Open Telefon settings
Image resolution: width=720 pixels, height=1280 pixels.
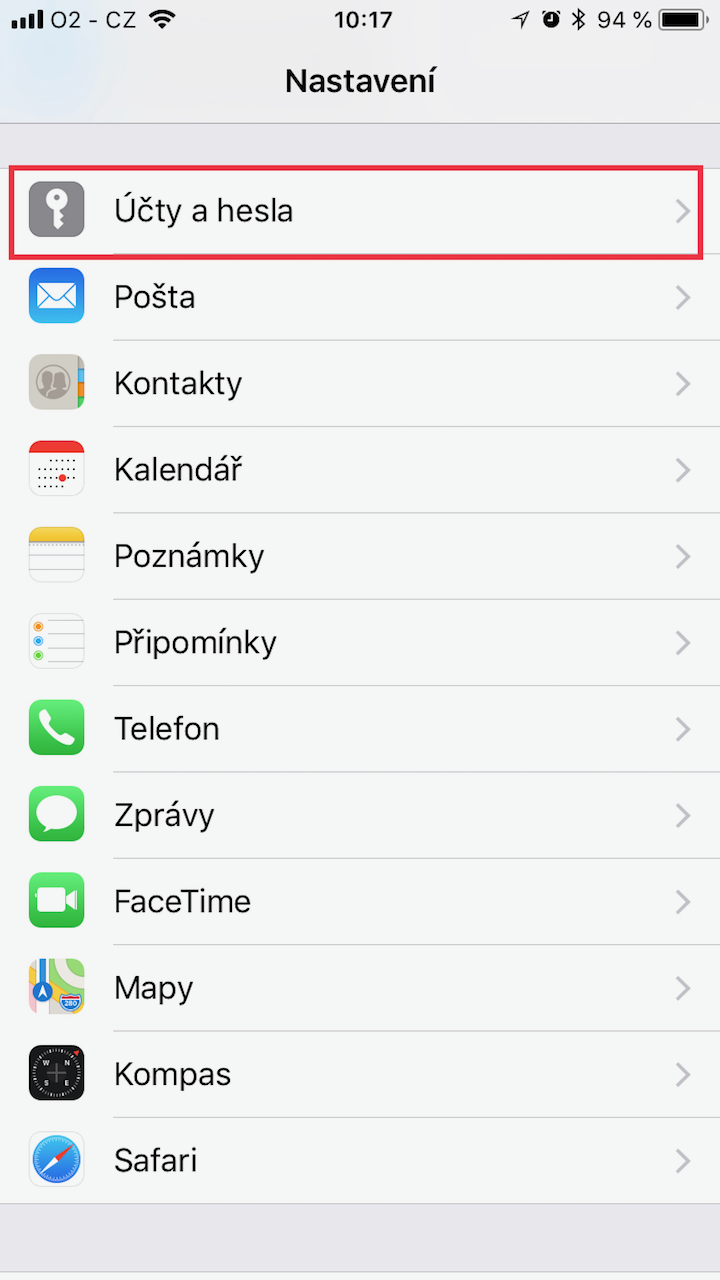360,728
